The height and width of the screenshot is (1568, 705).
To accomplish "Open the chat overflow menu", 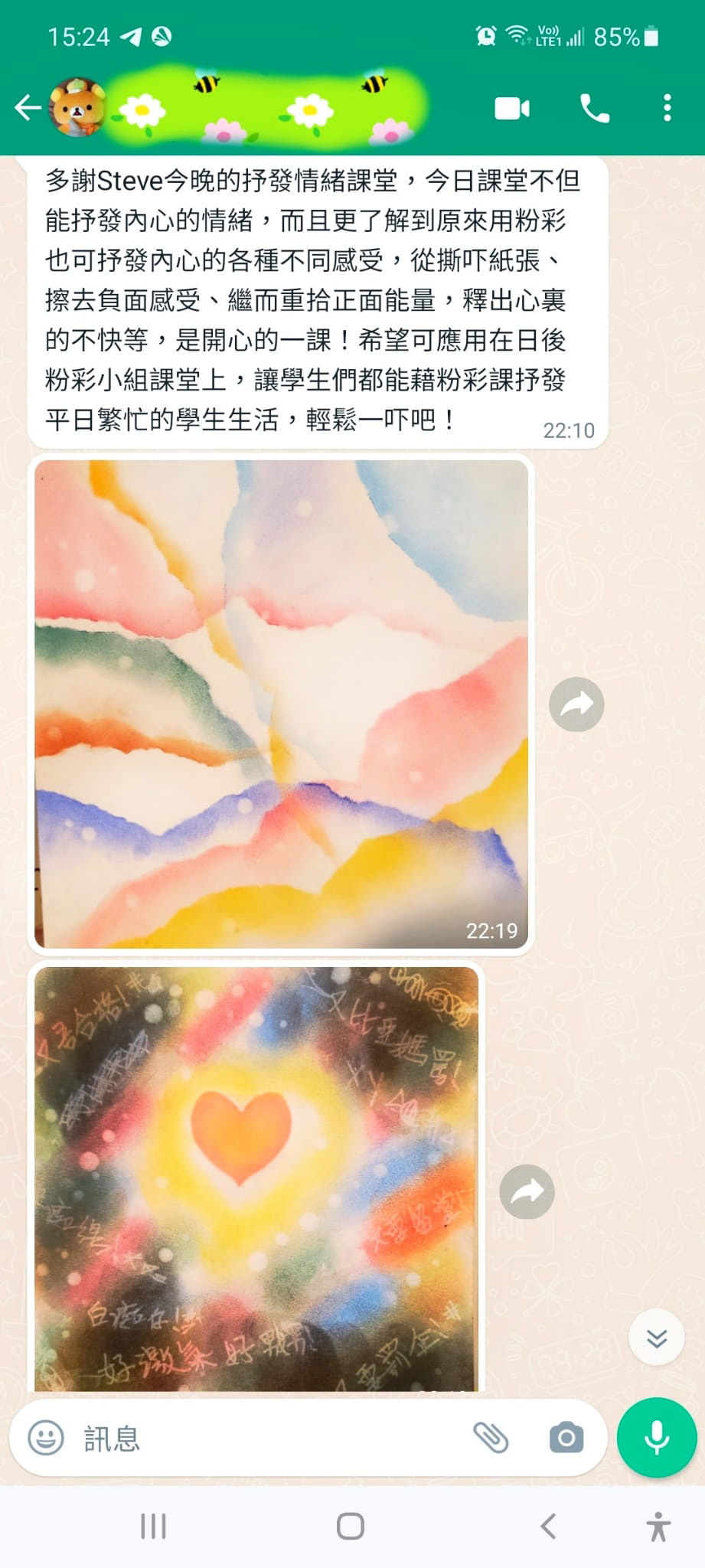I will 667,109.
